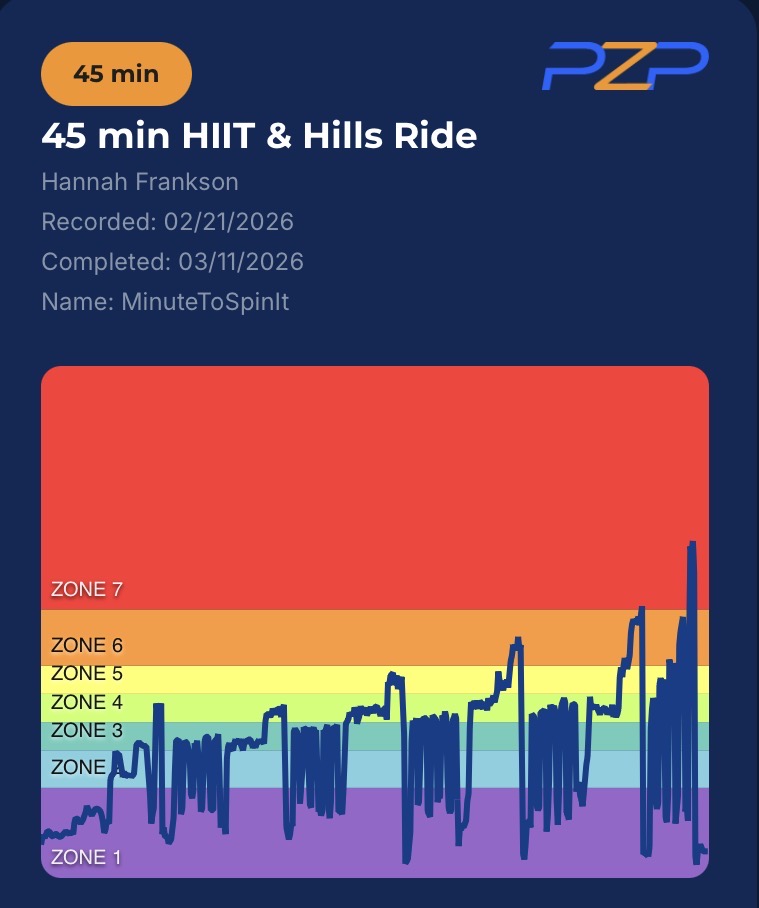Click the 45 min HIIT & Hills Ride heading
This screenshot has width=759, height=908.
pyautogui.click(x=258, y=136)
